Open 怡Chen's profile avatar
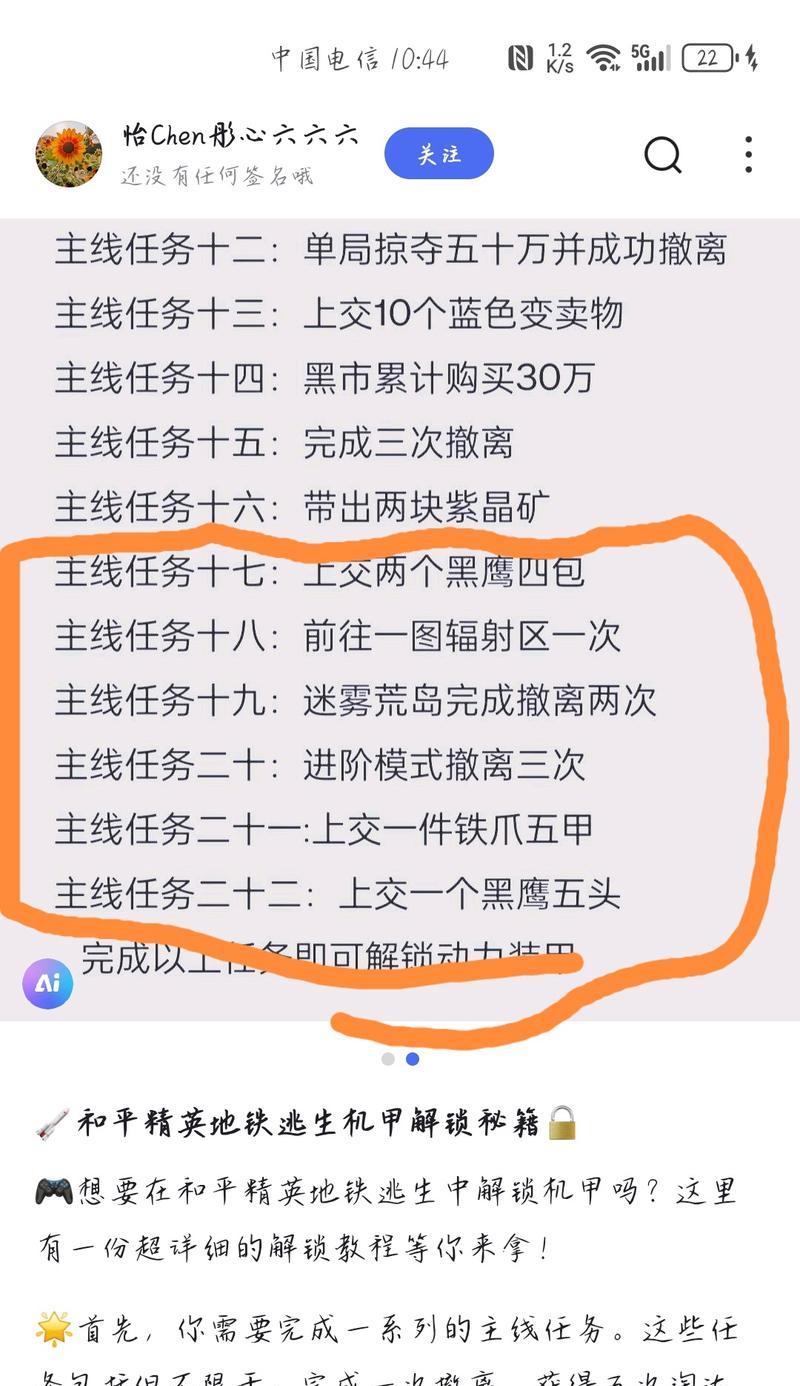The image size is (800, 1386). (68, 155)
